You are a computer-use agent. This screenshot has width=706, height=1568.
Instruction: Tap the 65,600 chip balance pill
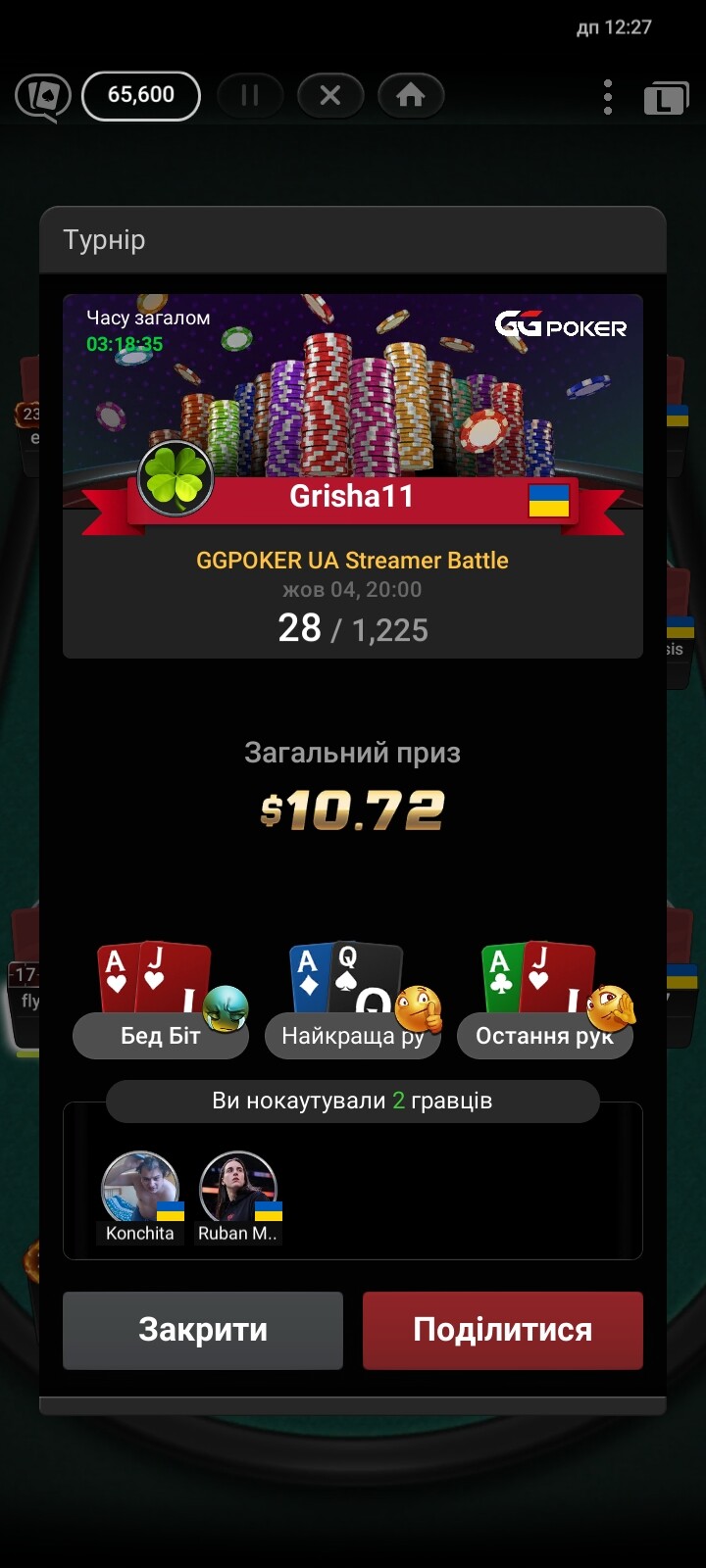pyautogui.click(x=141, y=95)
